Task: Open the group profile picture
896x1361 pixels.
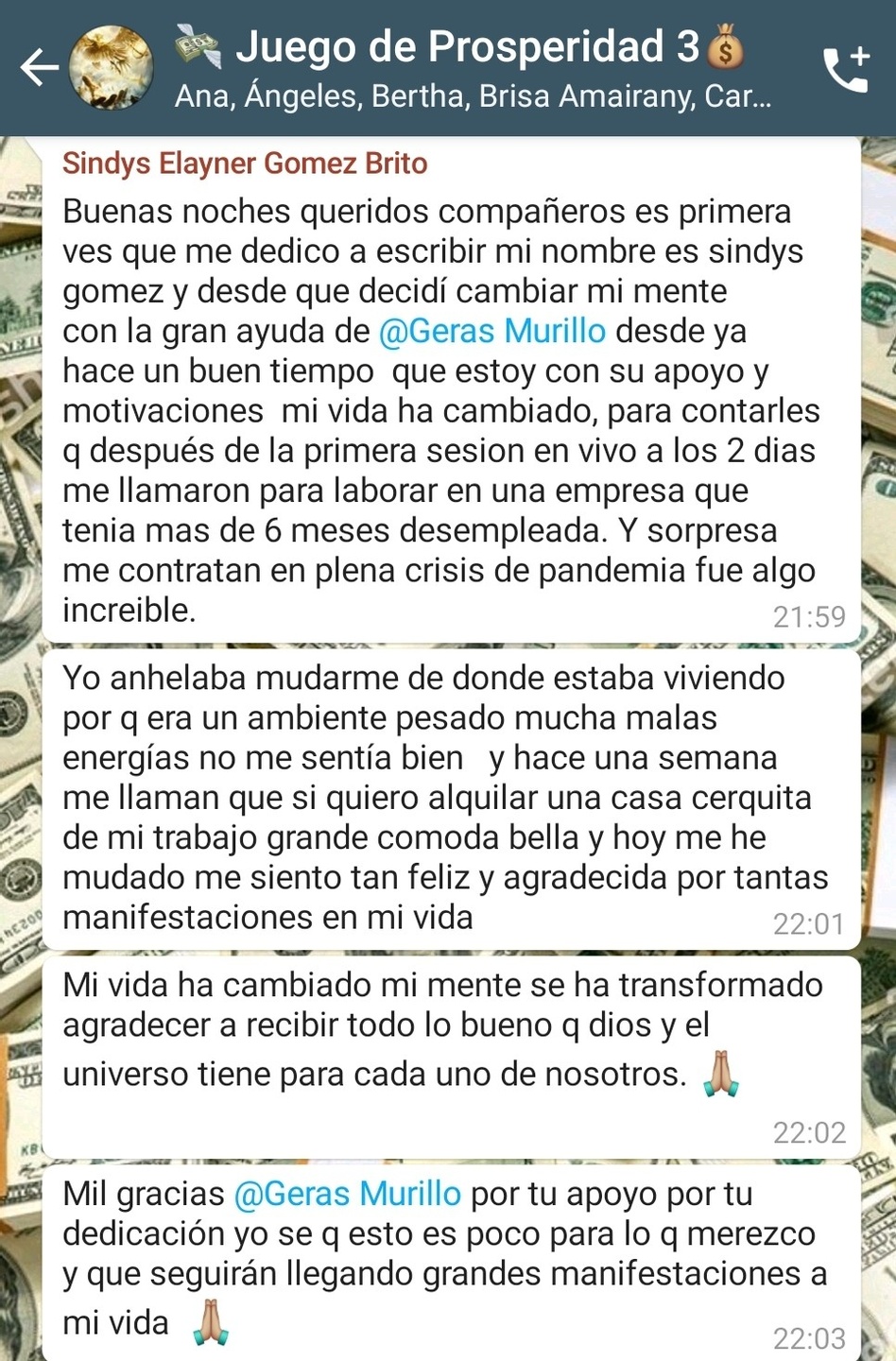Action: tap(112, 67)
